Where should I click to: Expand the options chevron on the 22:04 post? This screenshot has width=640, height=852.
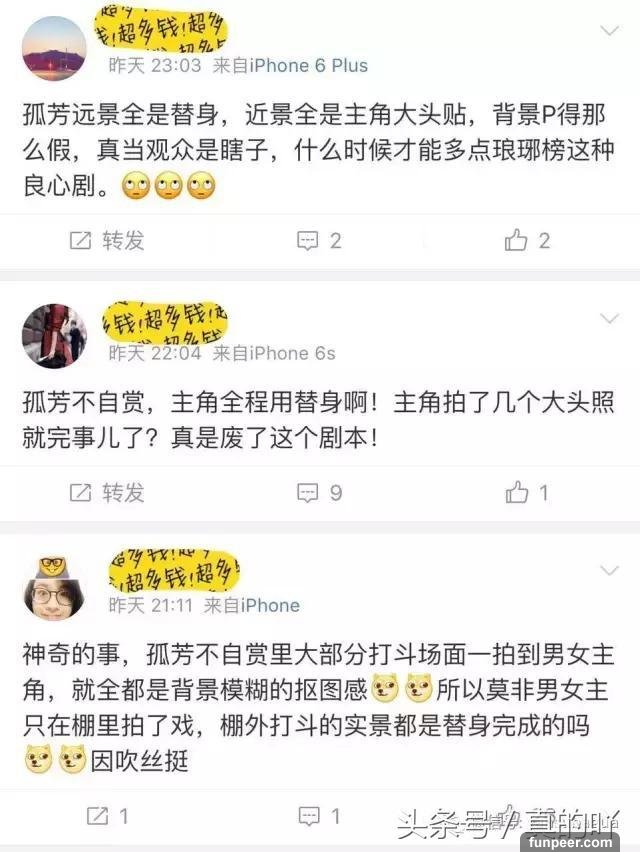coord(609,318)
